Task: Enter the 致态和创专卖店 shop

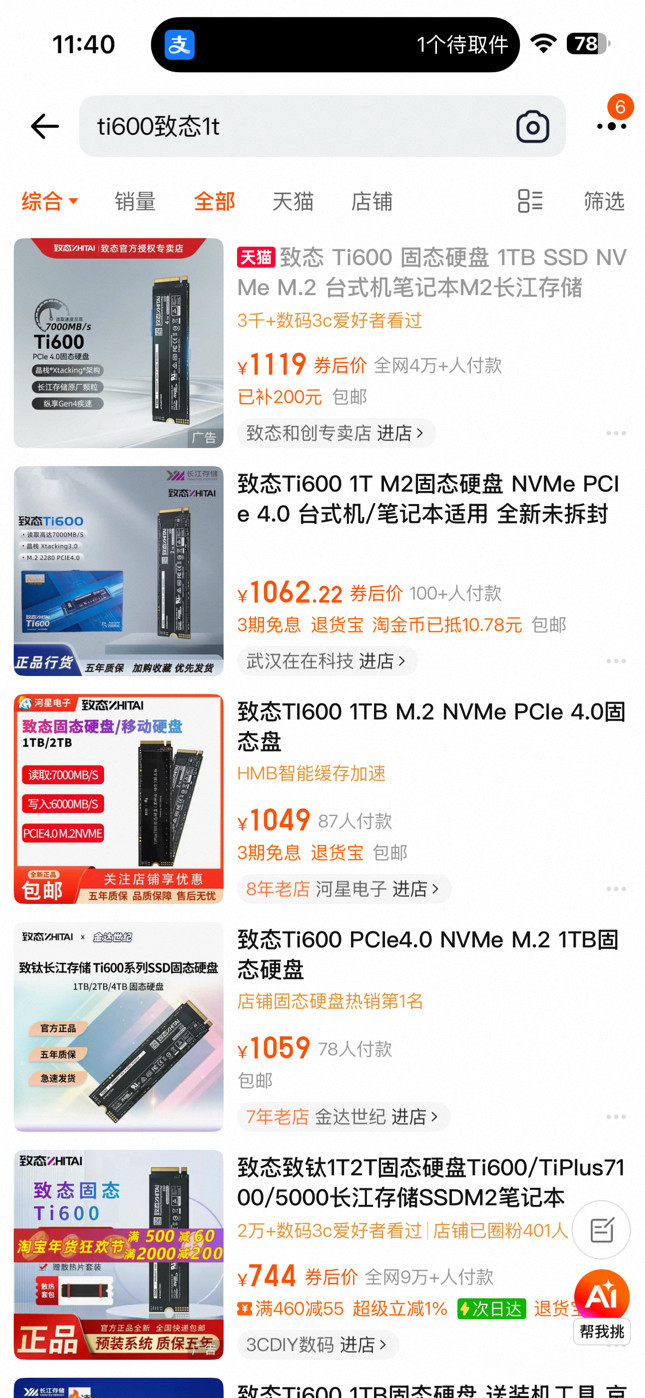Action: pyautogui.click(x=335, y=433)
